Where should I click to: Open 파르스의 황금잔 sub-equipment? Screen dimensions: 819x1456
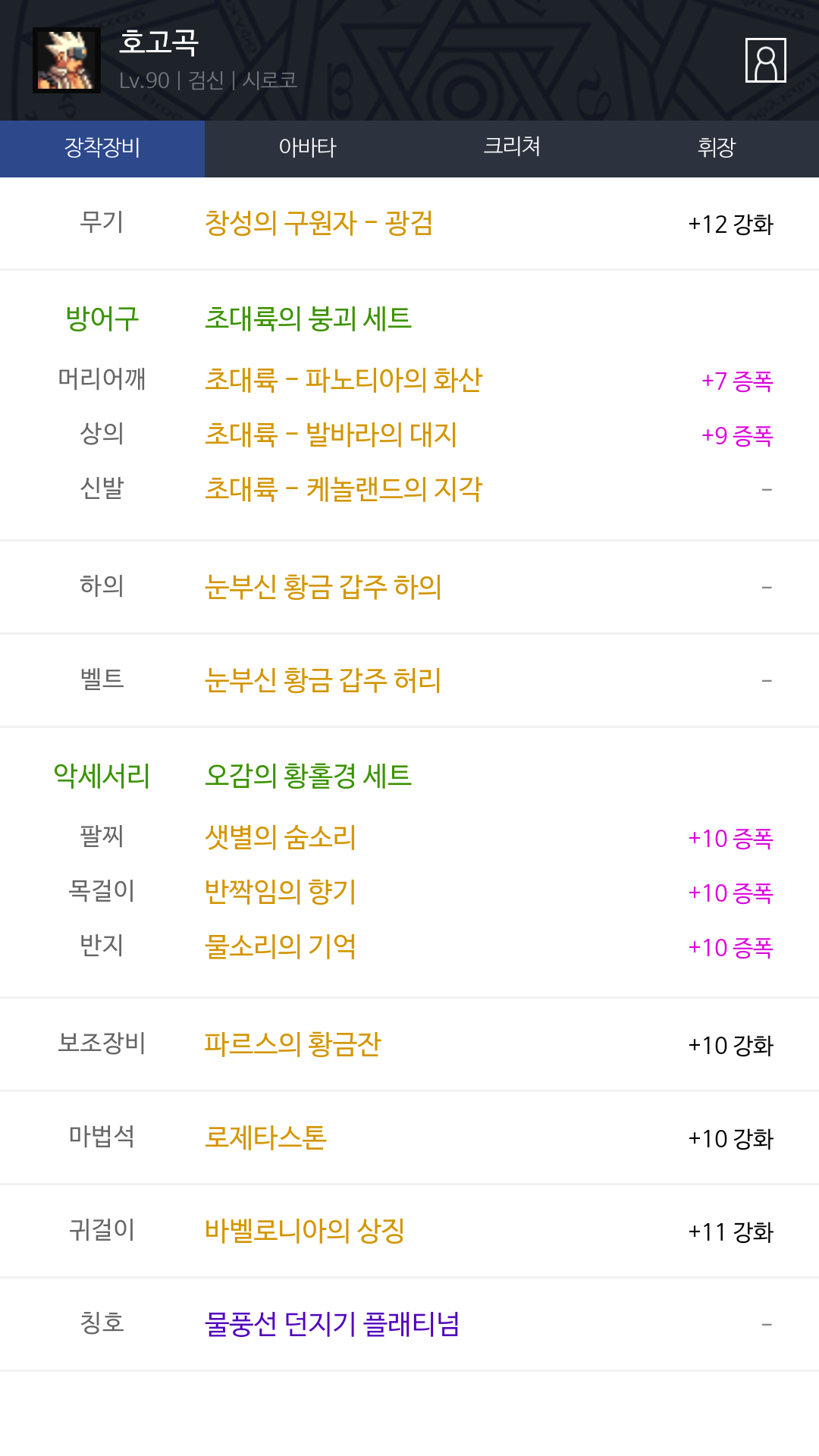click(293, 1044)
